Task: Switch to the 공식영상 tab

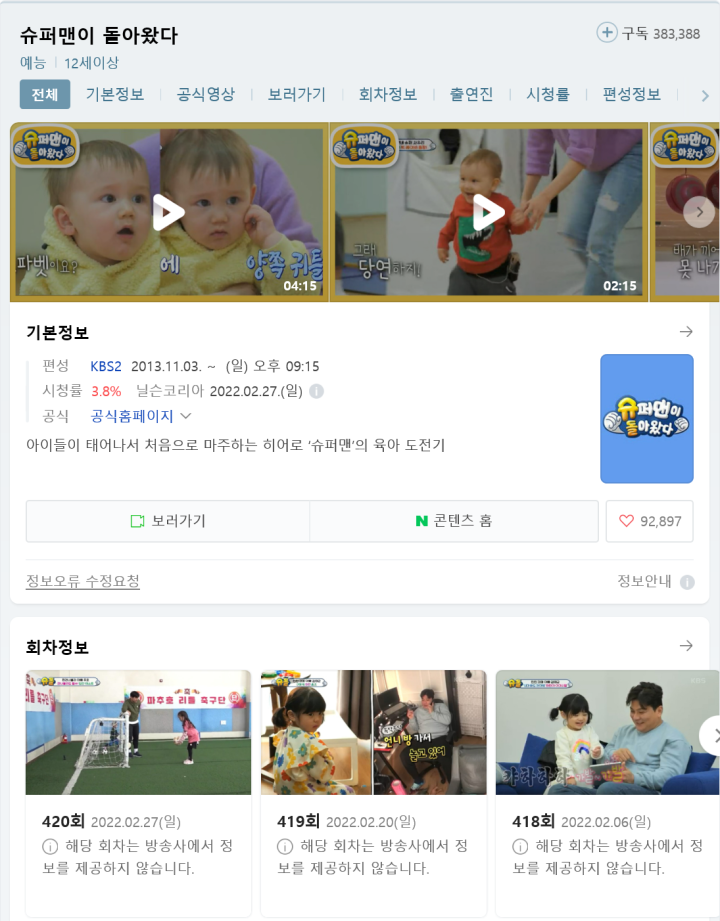Action: pos(206,94)
